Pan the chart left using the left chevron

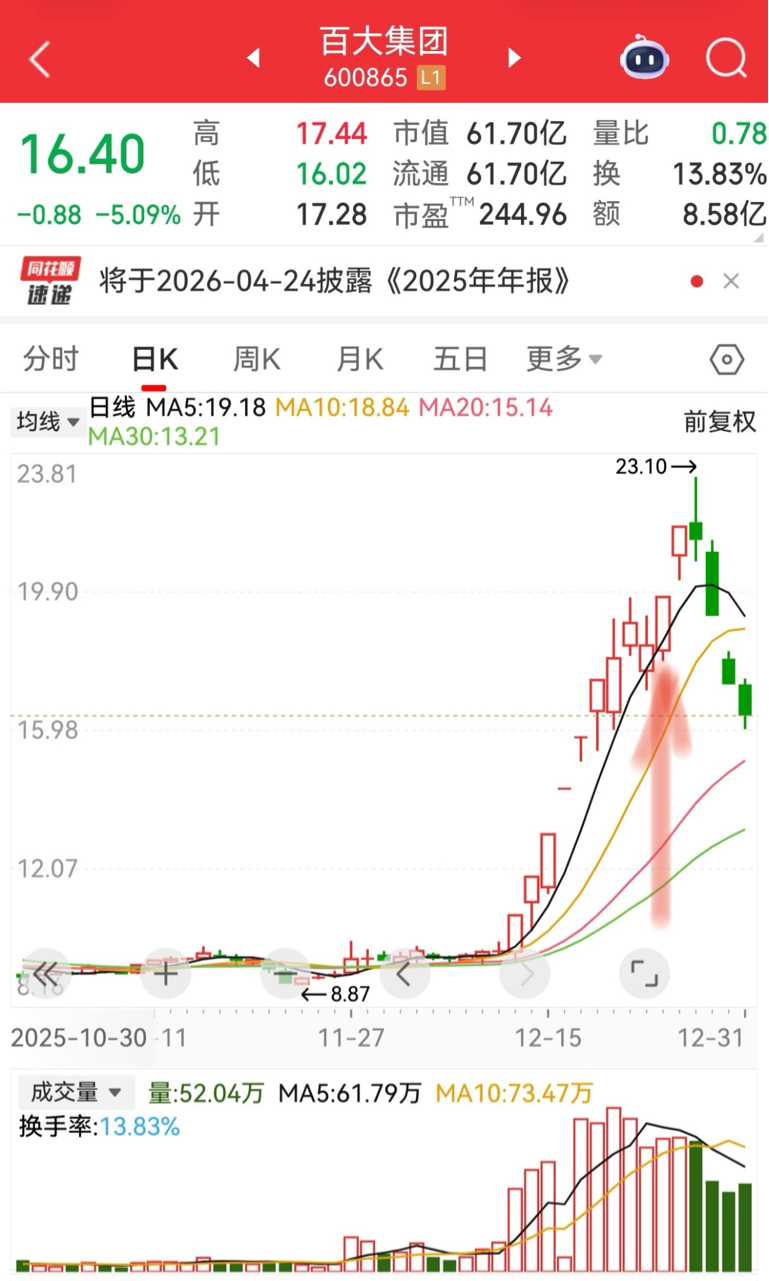pos(405,972)
